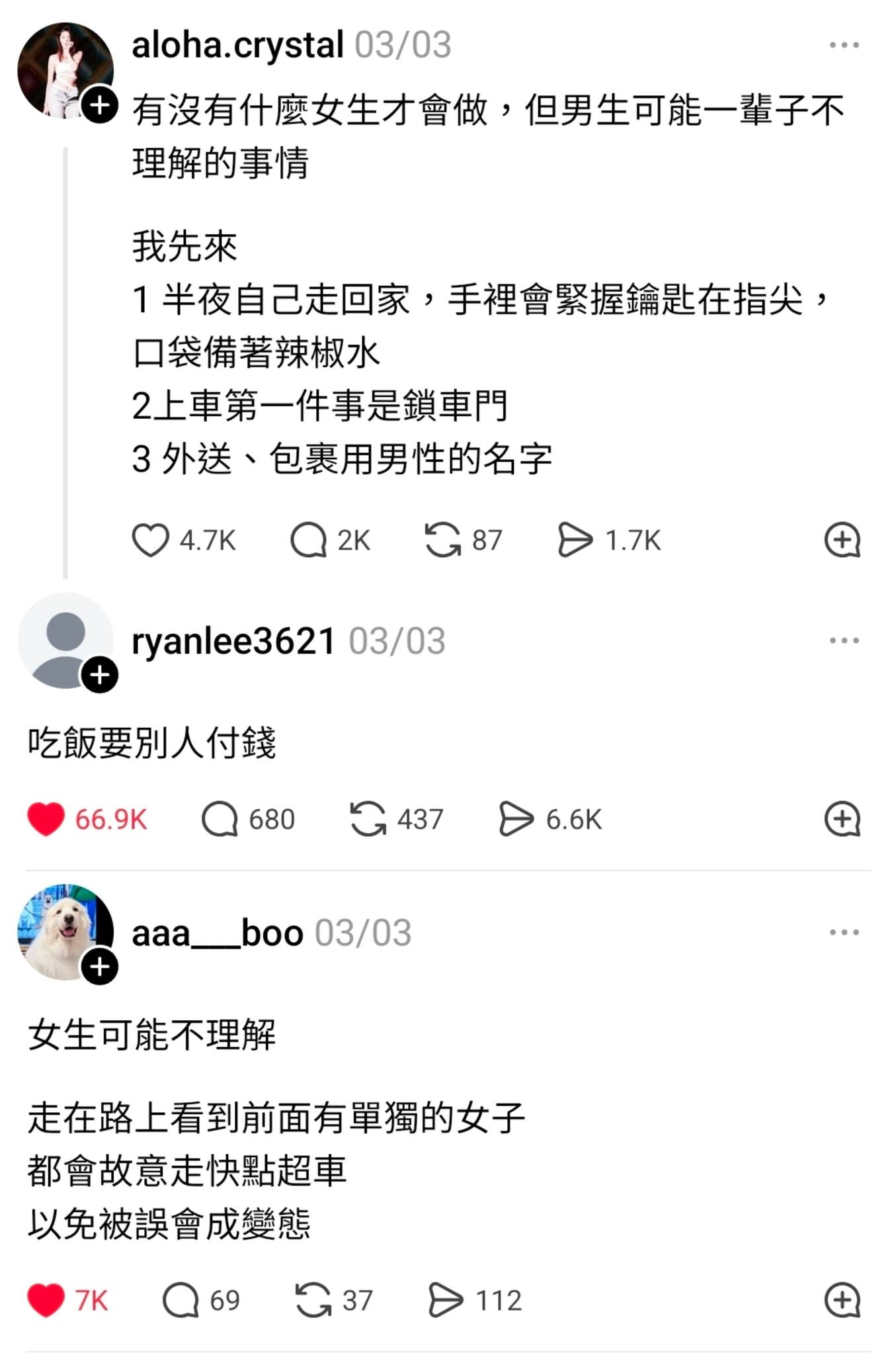
Task: Repost ryanlee3621's reply
Action: tap(368, 819)
